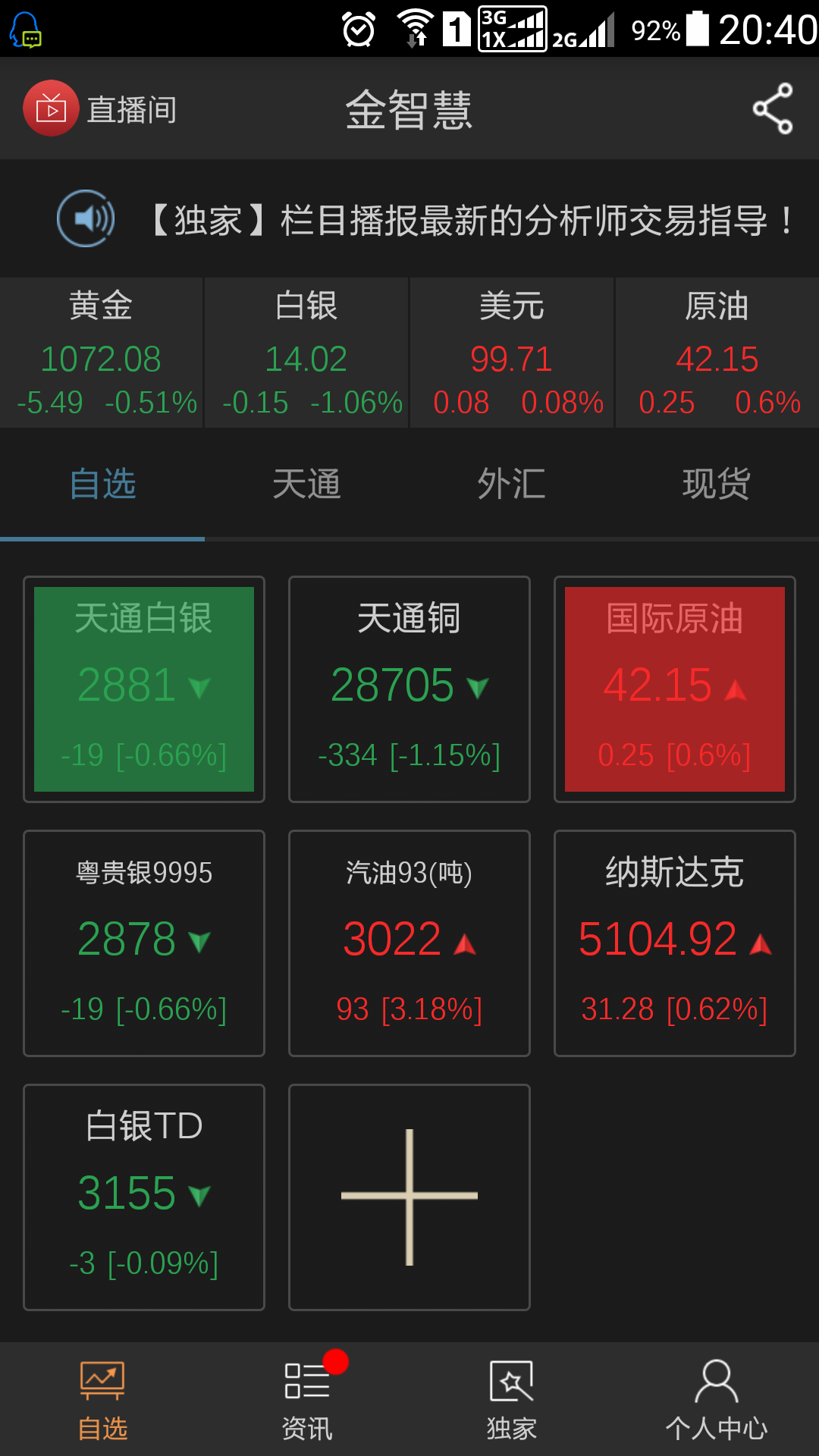Switch to the 天通 top tab
819x1456 pixels.
306,484
